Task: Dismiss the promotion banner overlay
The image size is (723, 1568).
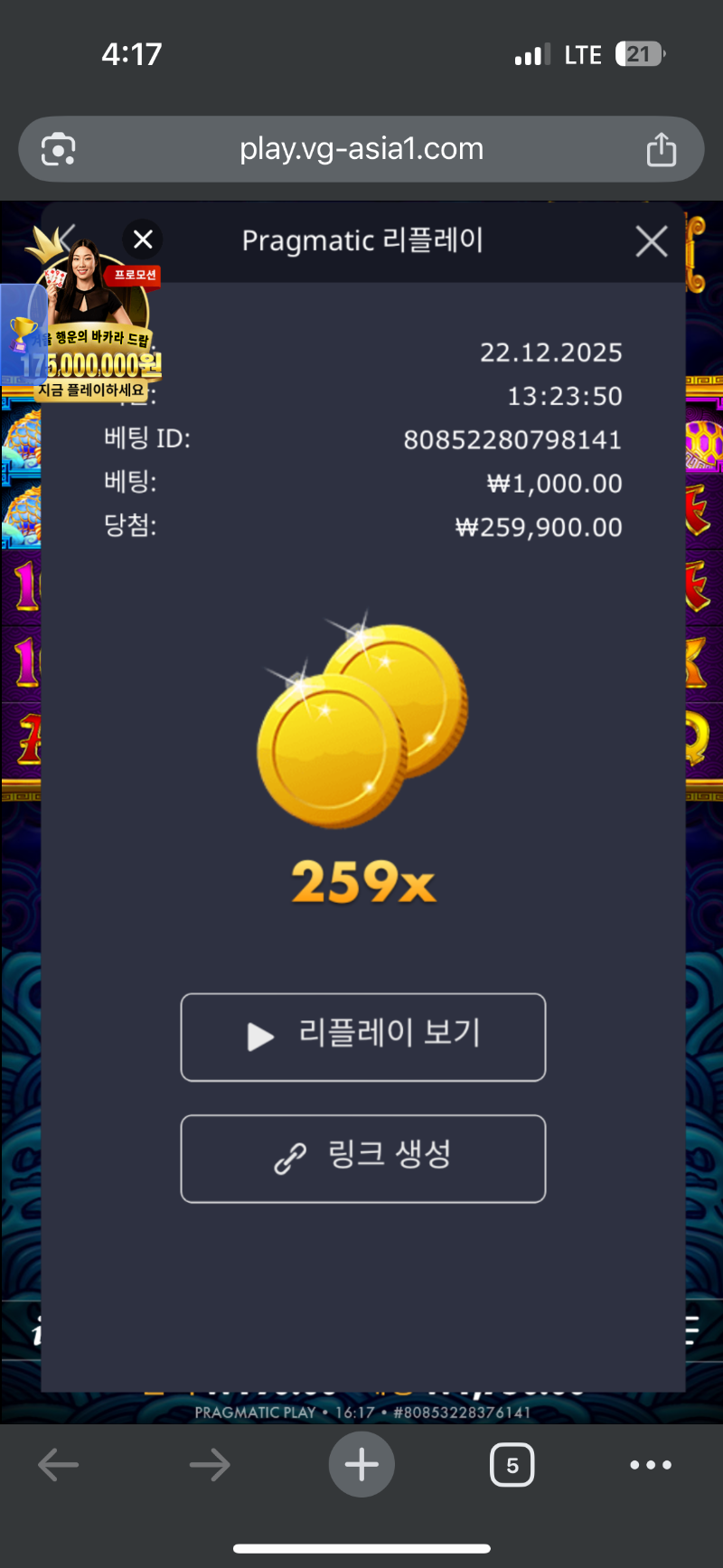Action: tap(143, 239)
